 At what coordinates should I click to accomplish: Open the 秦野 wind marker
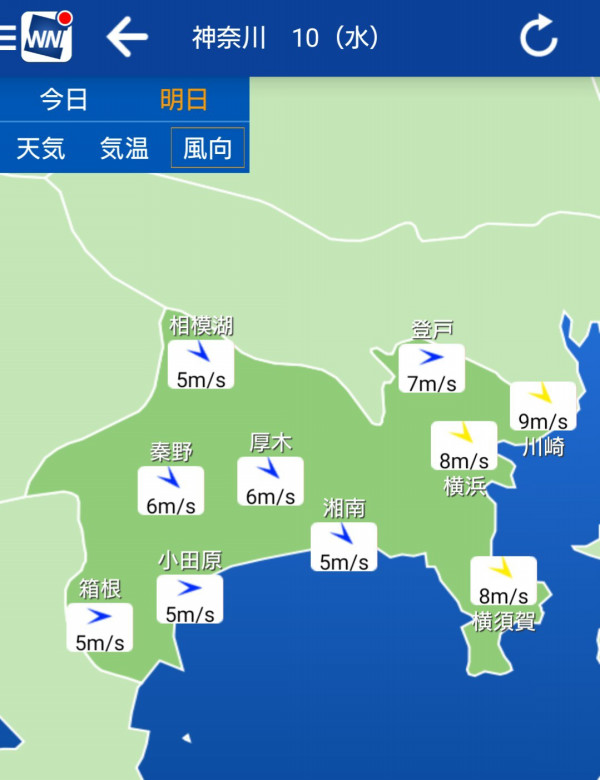pos(171,491)
